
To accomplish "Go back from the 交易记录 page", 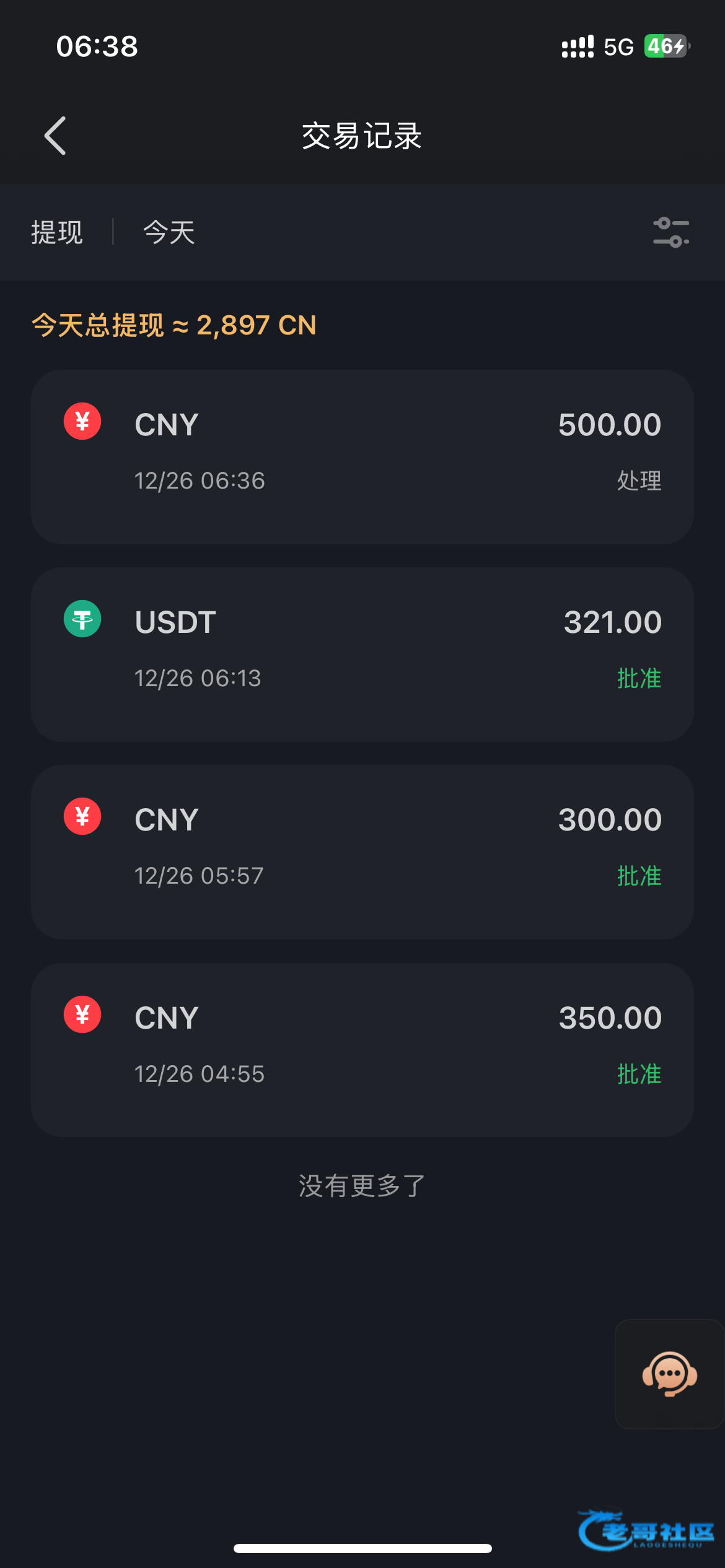I will pyautogui.click(x=55, y=136).
